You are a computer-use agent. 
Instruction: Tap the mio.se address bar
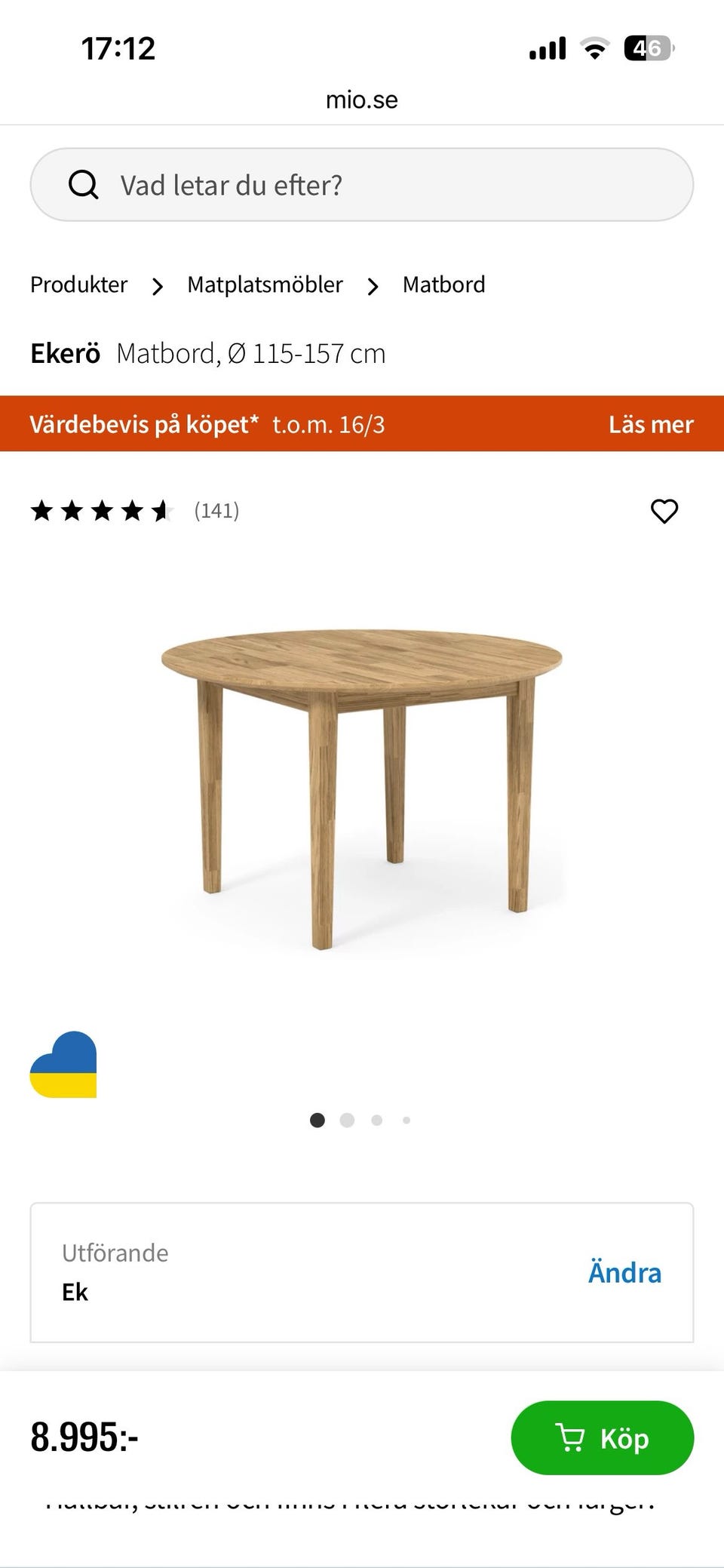click(362, 100)
